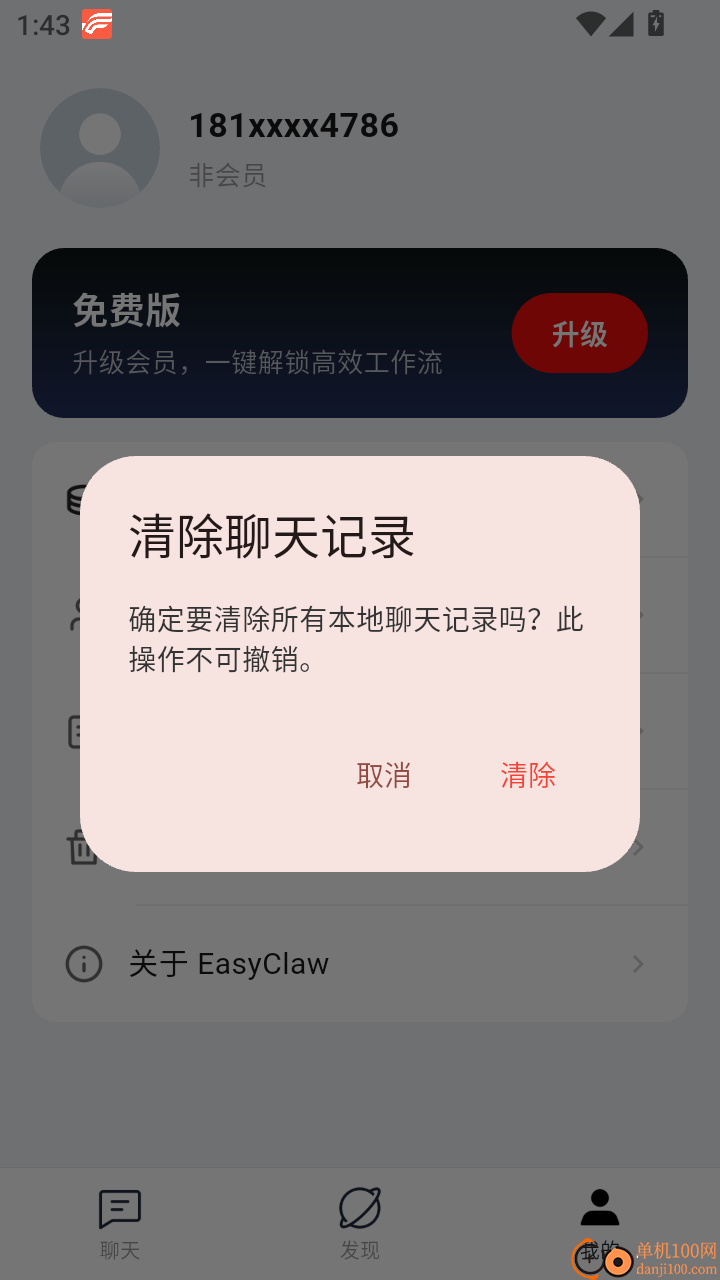Tap the chevron on the trash settings row
Image resolution: width=720 pixels, height=1280 pixels.
(638, 847)
